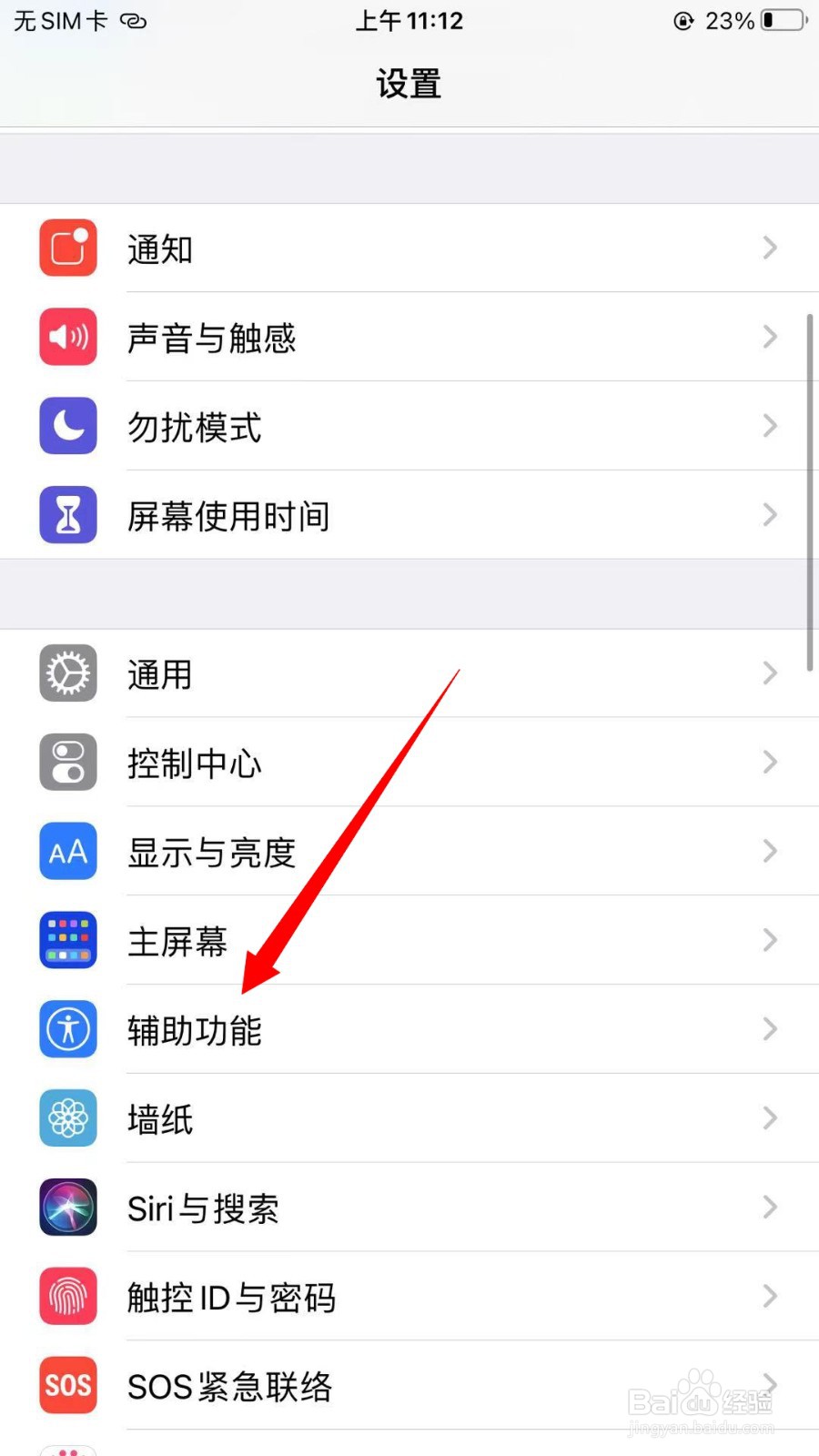Tap the SOS 紧急联络 icon
The image size is (819, 1456).
click(x=67, y=1385)
